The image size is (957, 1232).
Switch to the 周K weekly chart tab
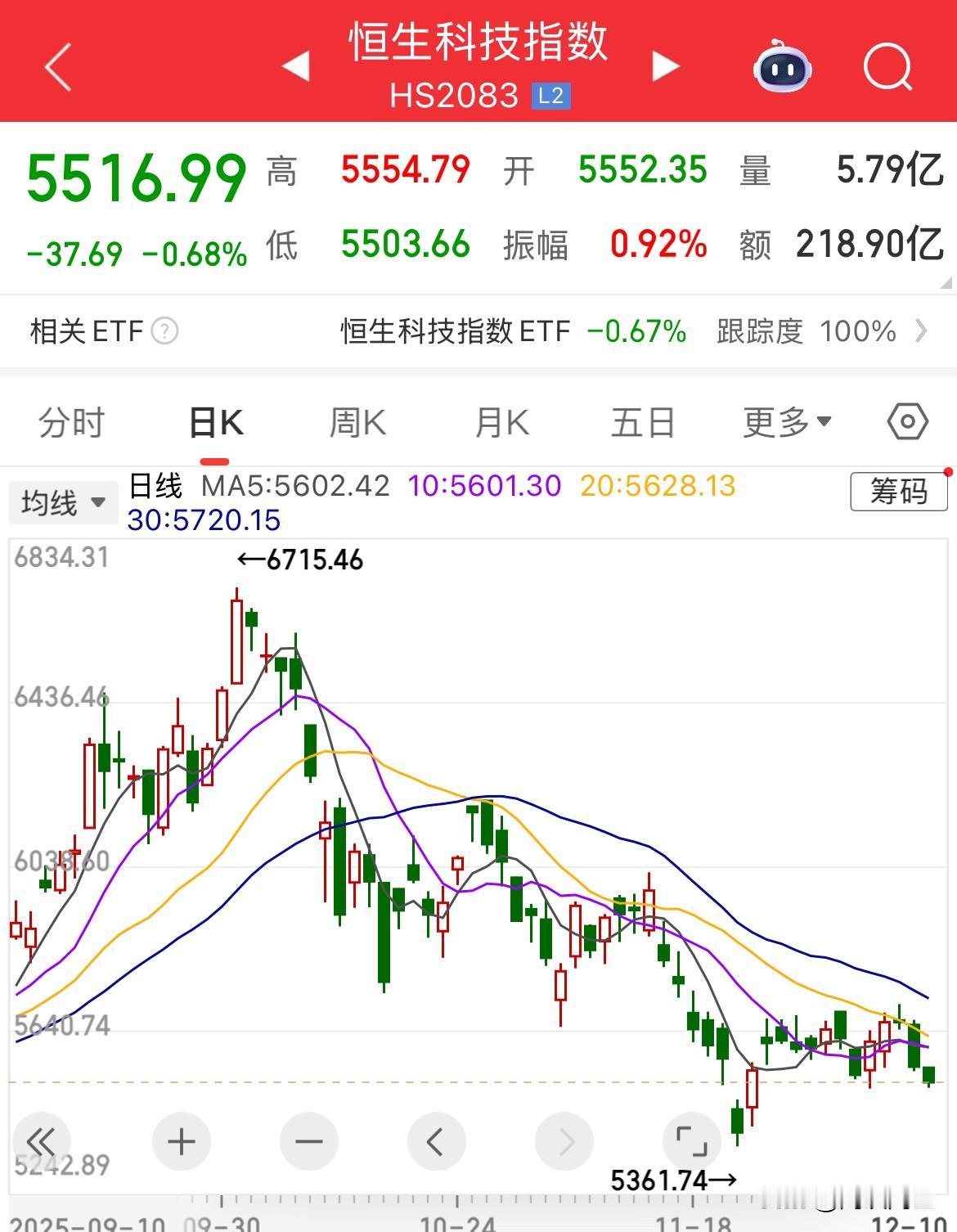(357, 421)
